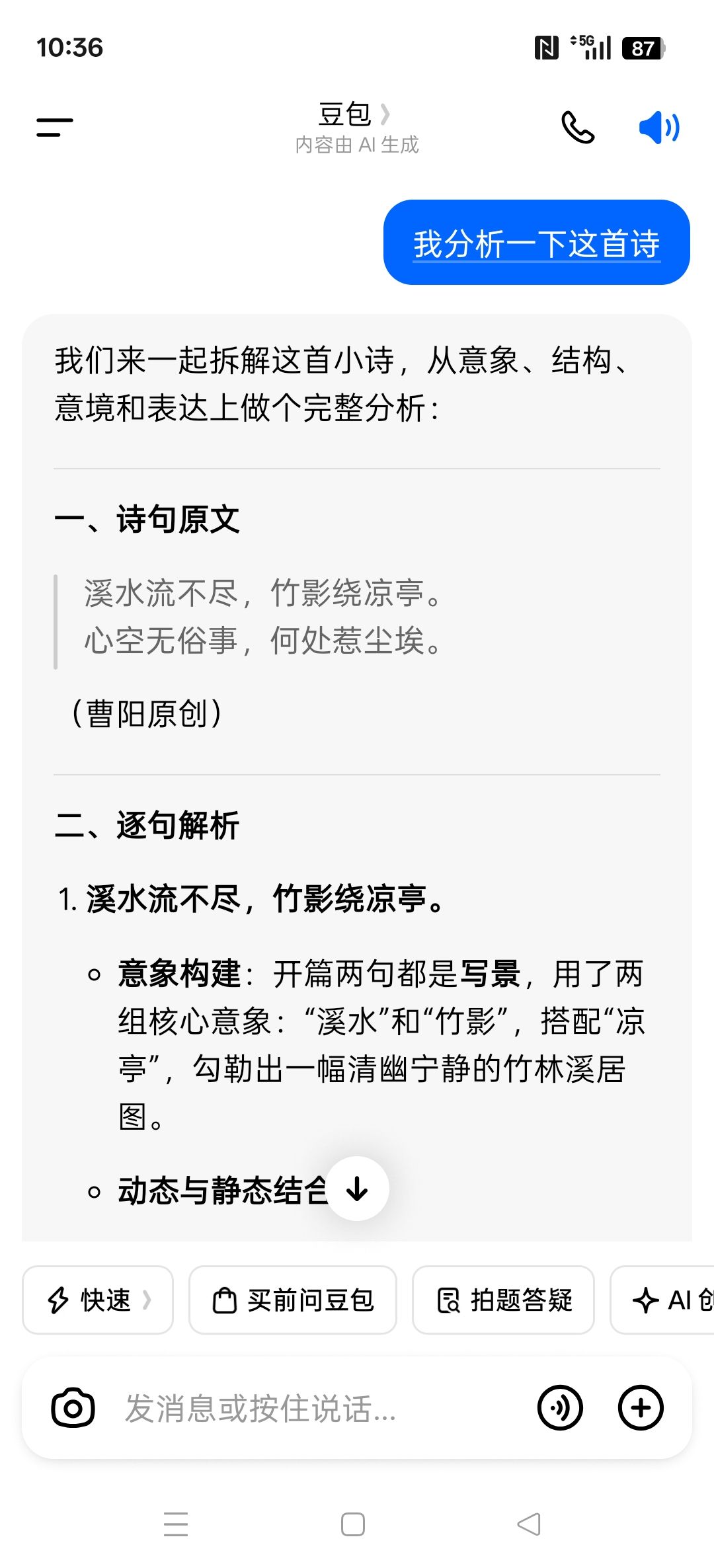This screenshot has width=714, height=1568.
Task: Jump to latest message with down arrow
Action: (357, 1189)
